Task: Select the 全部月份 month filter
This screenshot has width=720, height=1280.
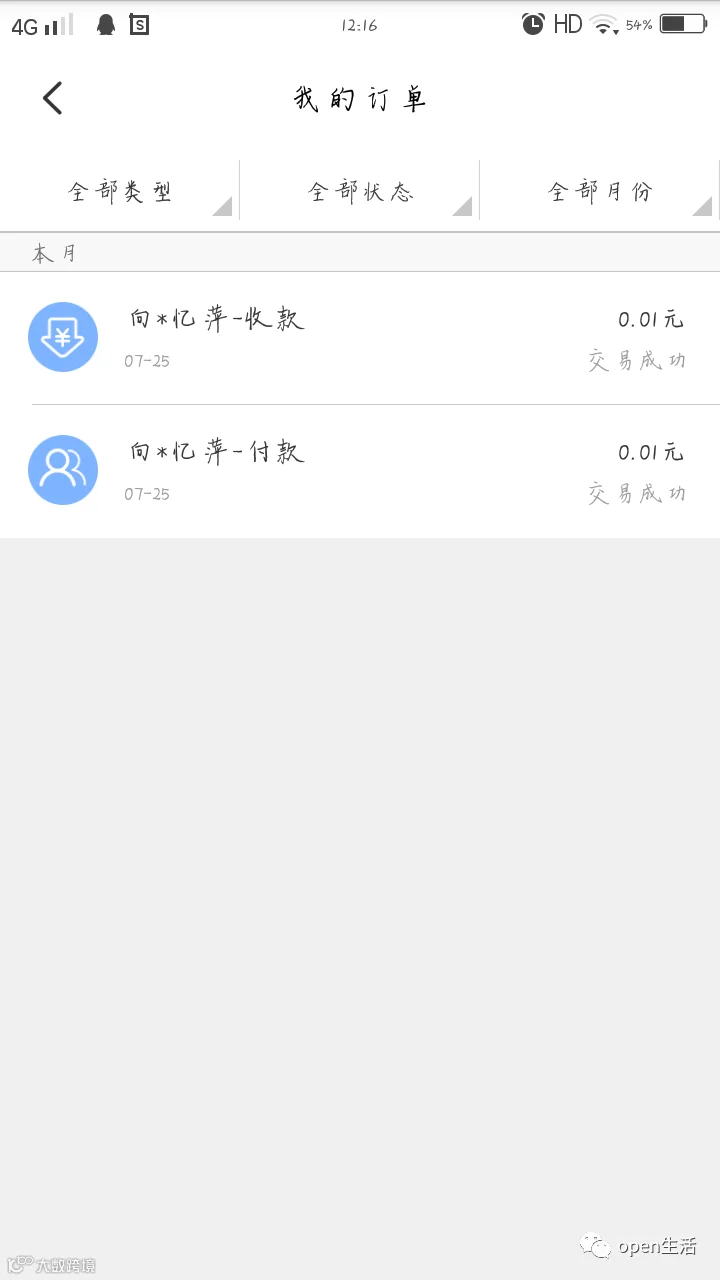Action: [600, 191]
